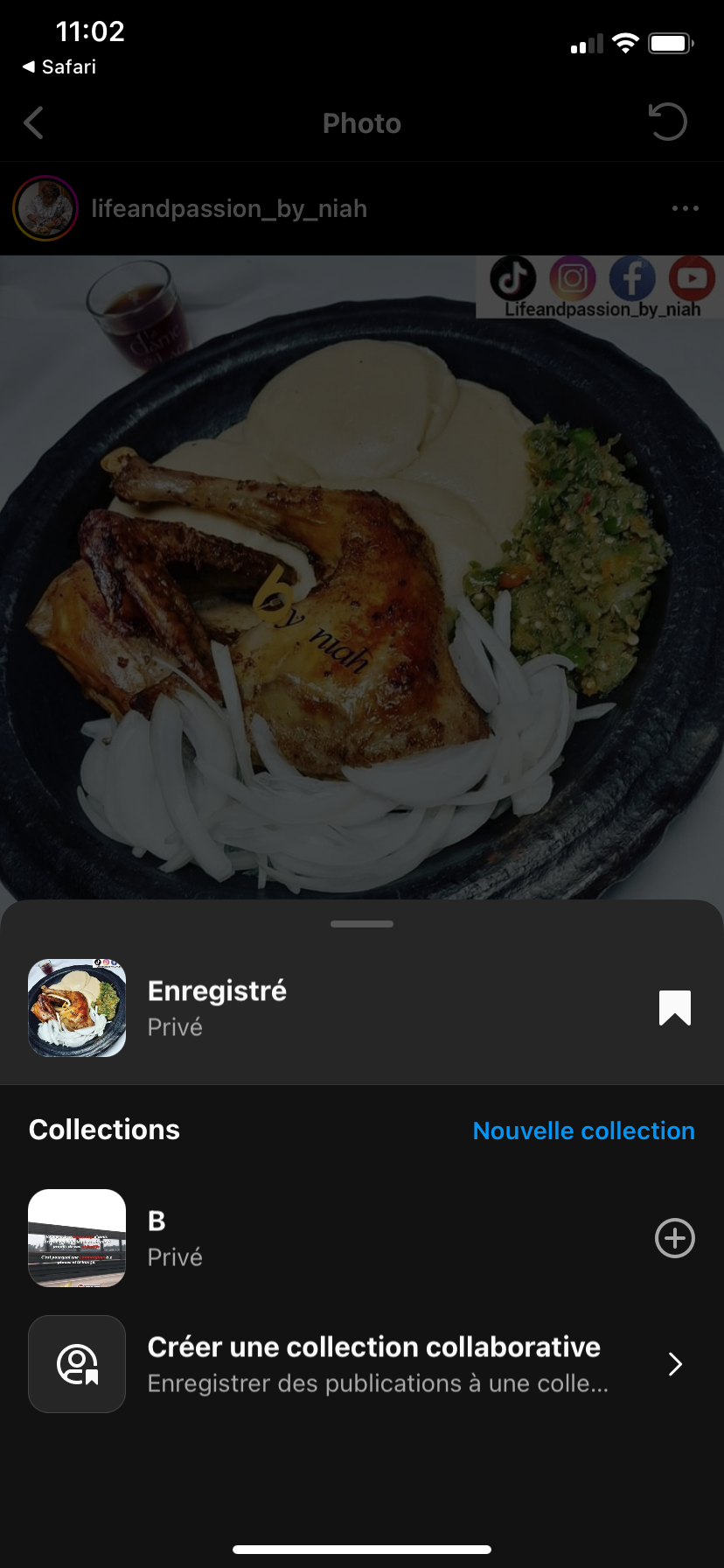Tap the sheet's drag handle

[x=362, y=924]
